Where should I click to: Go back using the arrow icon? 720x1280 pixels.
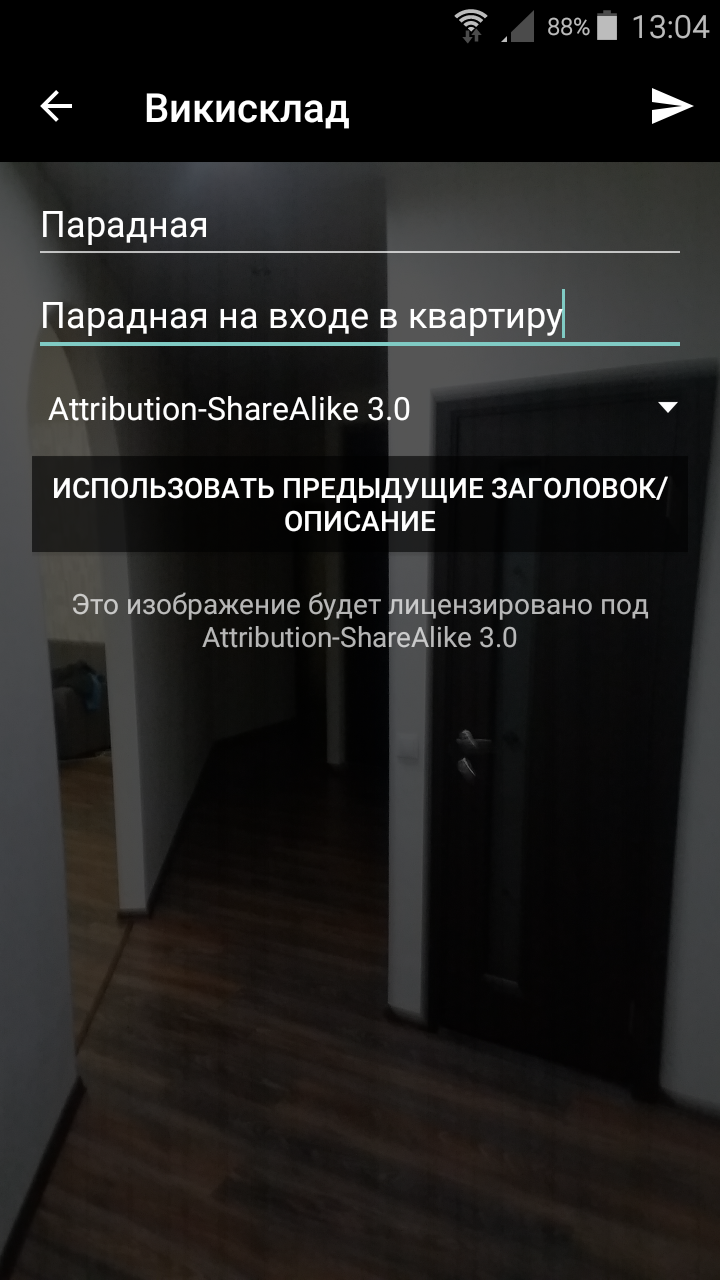[56, 107]
